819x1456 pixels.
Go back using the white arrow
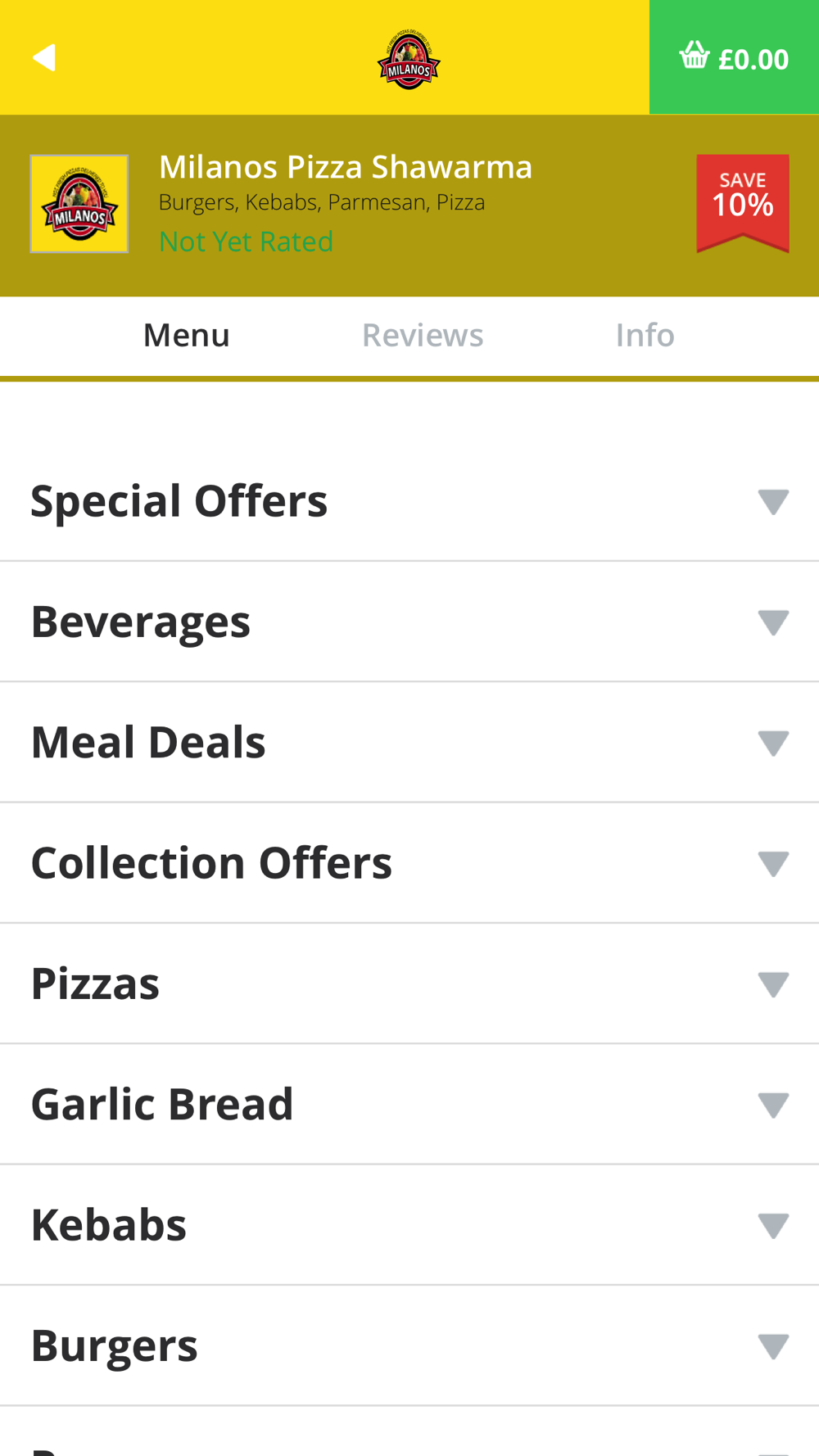click(44, 58)
